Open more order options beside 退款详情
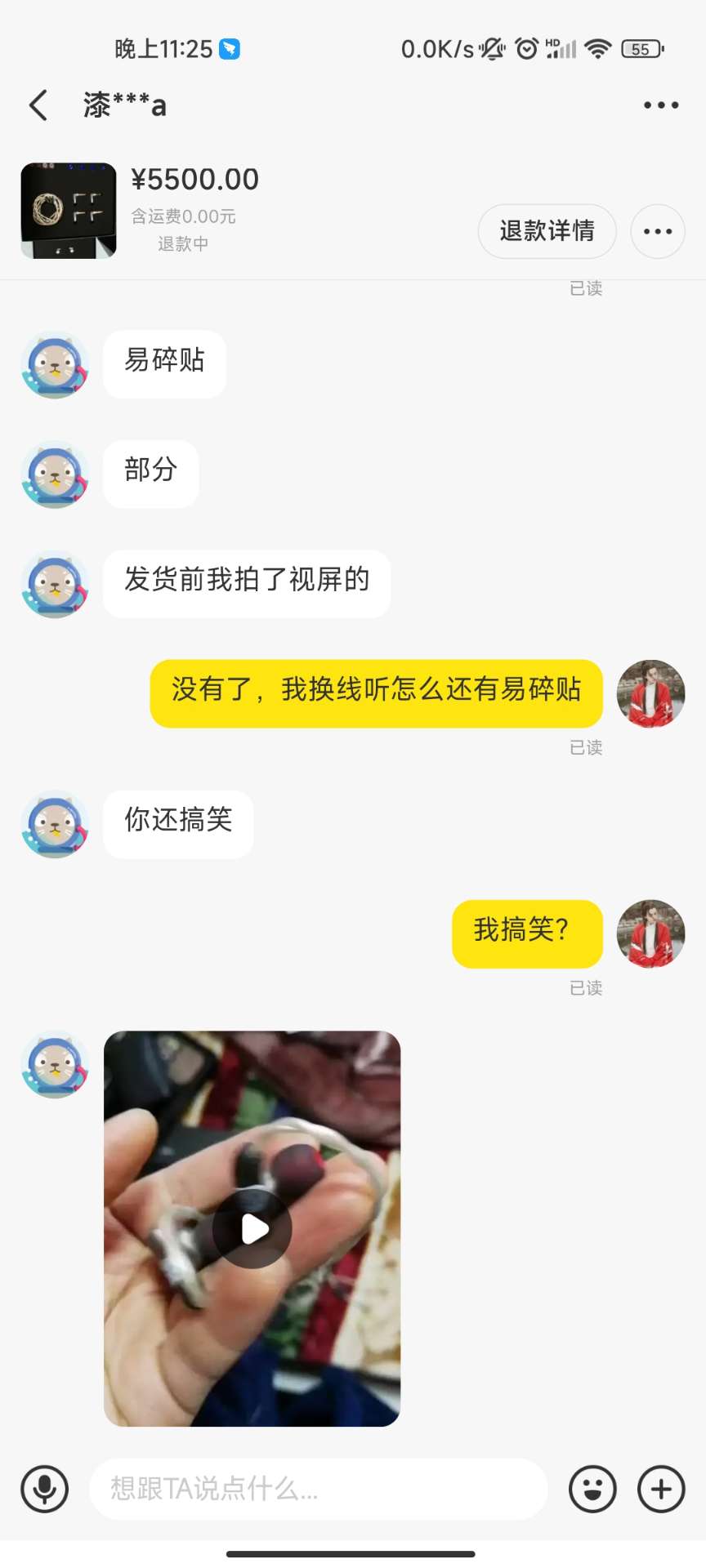The image size is (706, 1568). tap(657, 231)
